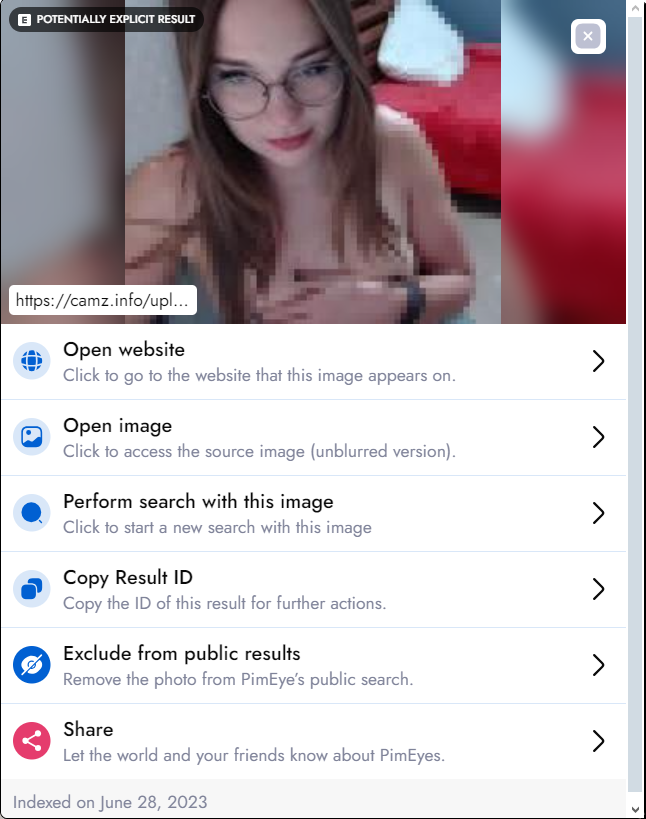
Task: Choose Exclude from public results
Action: 313,666
